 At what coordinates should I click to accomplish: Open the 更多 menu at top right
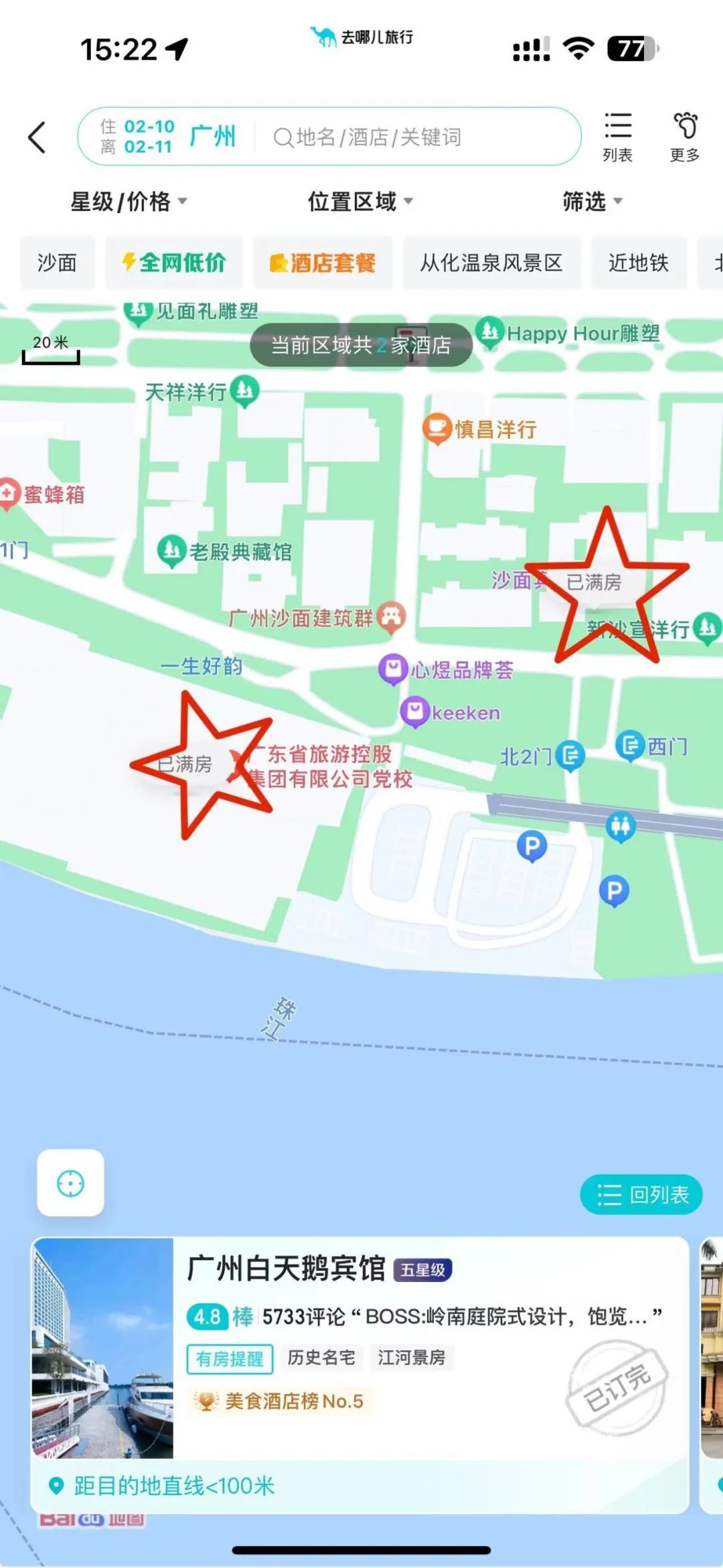click(684, 135)
